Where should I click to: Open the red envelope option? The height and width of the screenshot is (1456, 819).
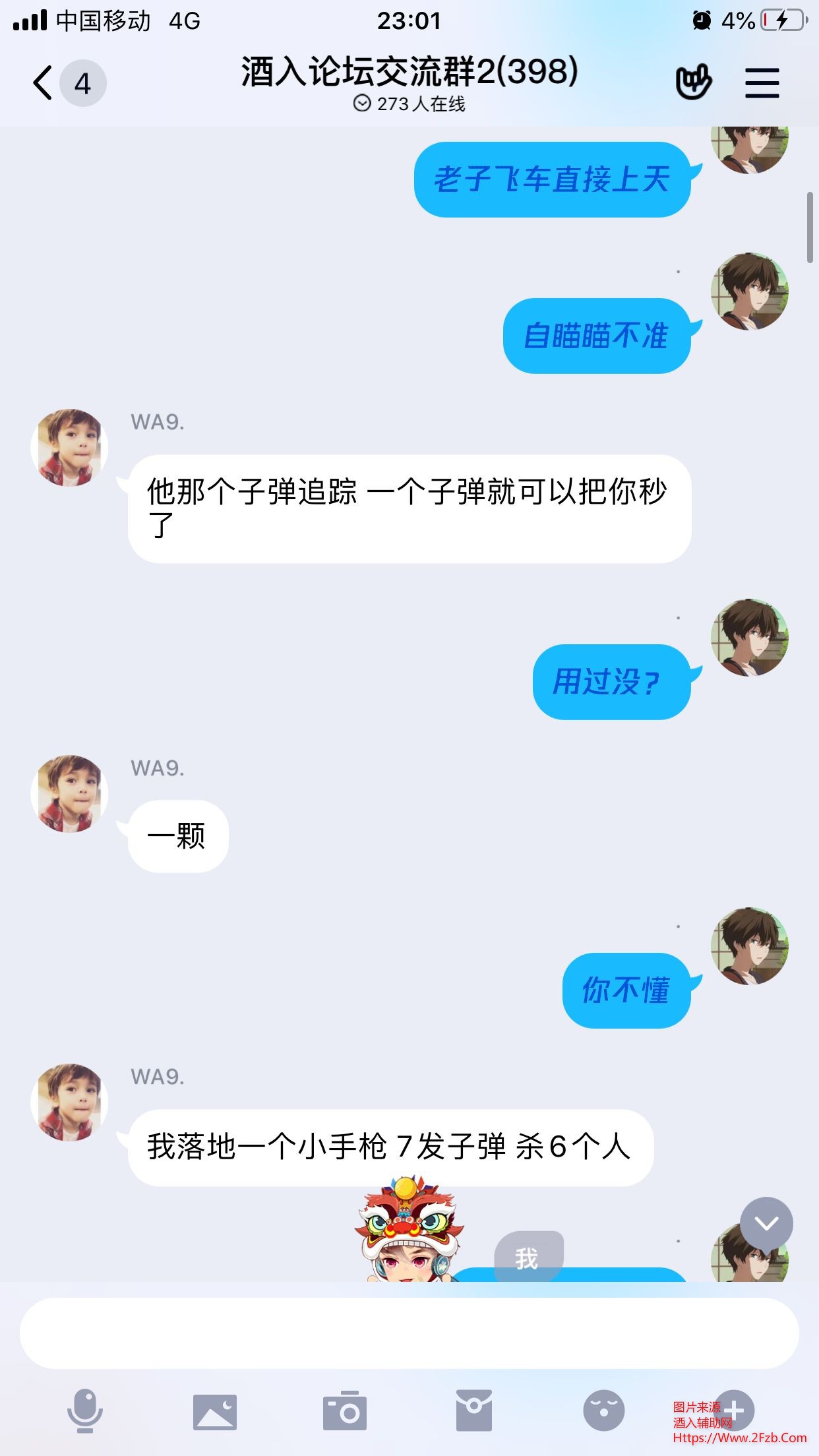[x=473, y=1411]
